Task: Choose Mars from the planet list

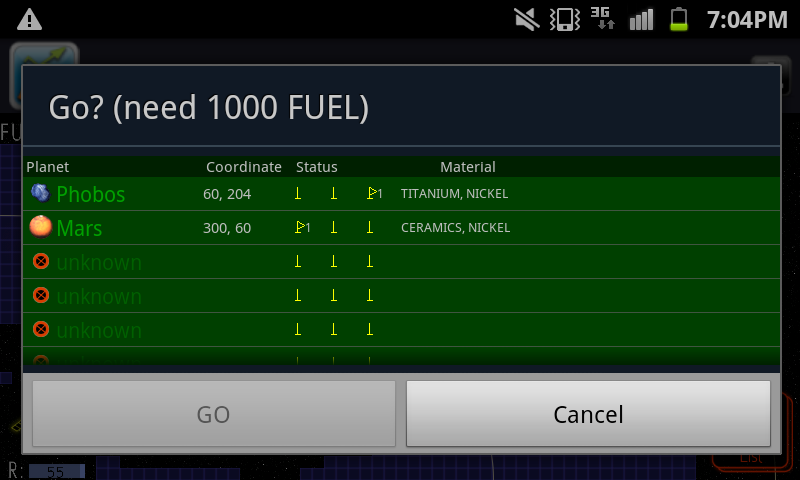Action: [x=79, y=228]
